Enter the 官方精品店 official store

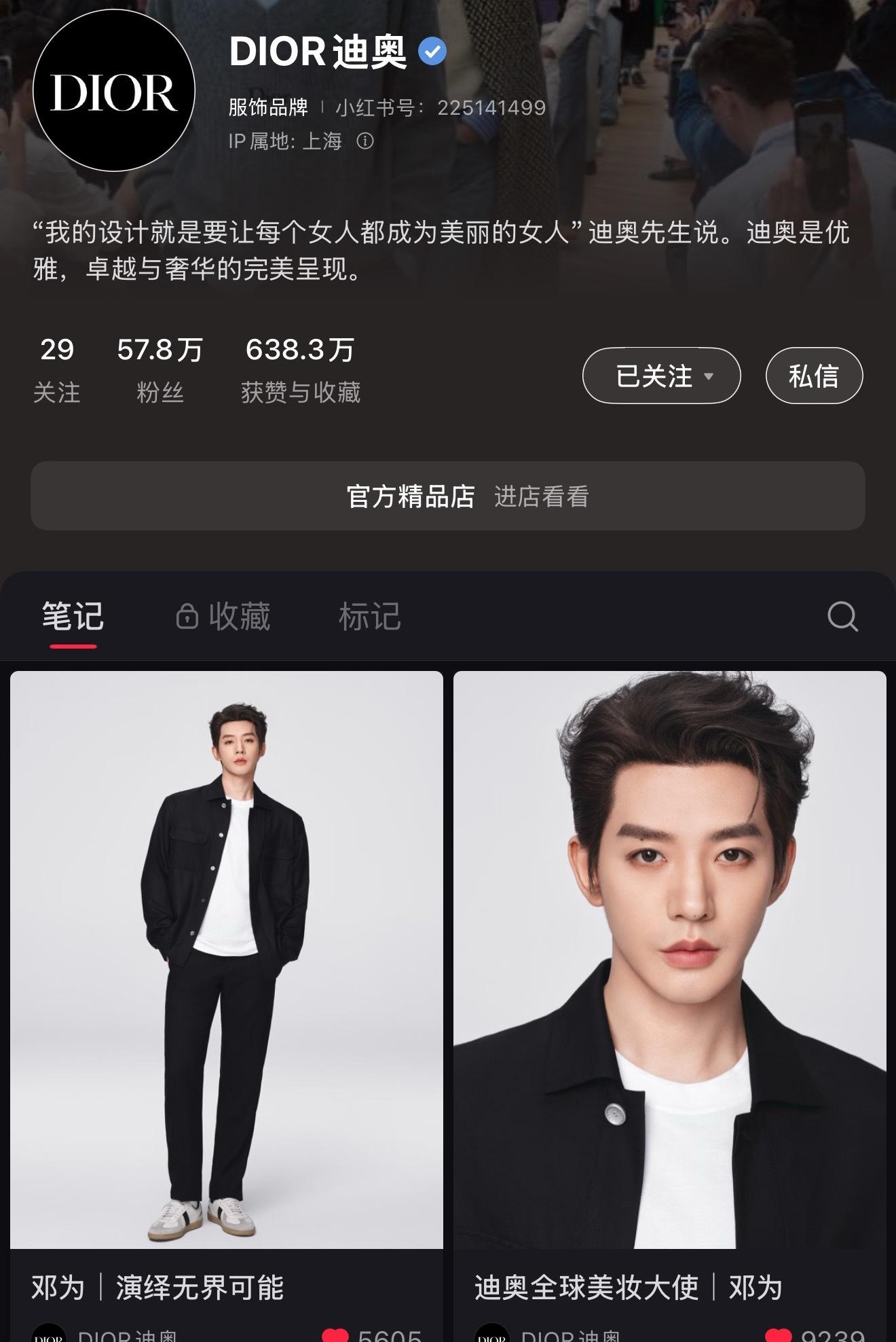pos(447,496)
